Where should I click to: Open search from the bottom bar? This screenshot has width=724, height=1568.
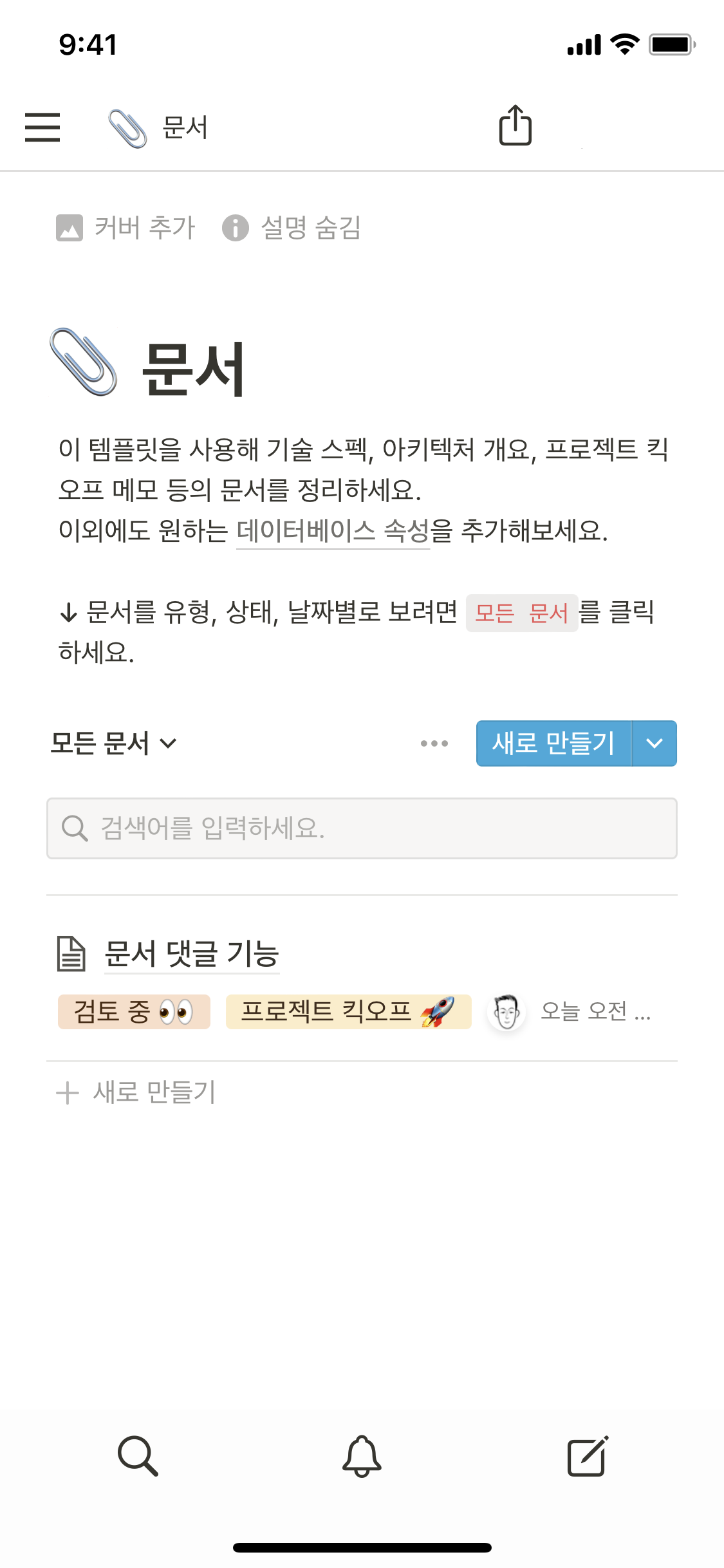138,1455
